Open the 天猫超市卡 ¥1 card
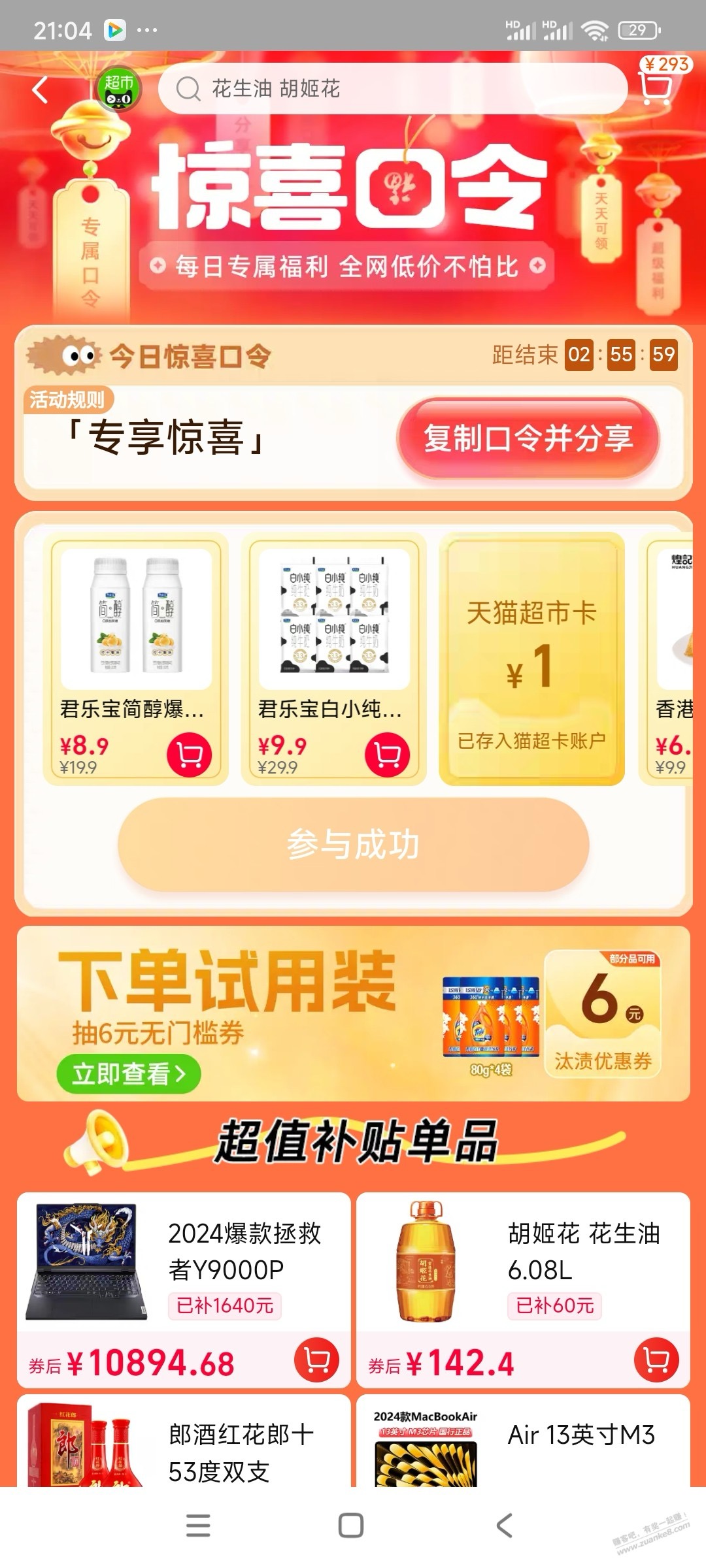 [531, 660]
